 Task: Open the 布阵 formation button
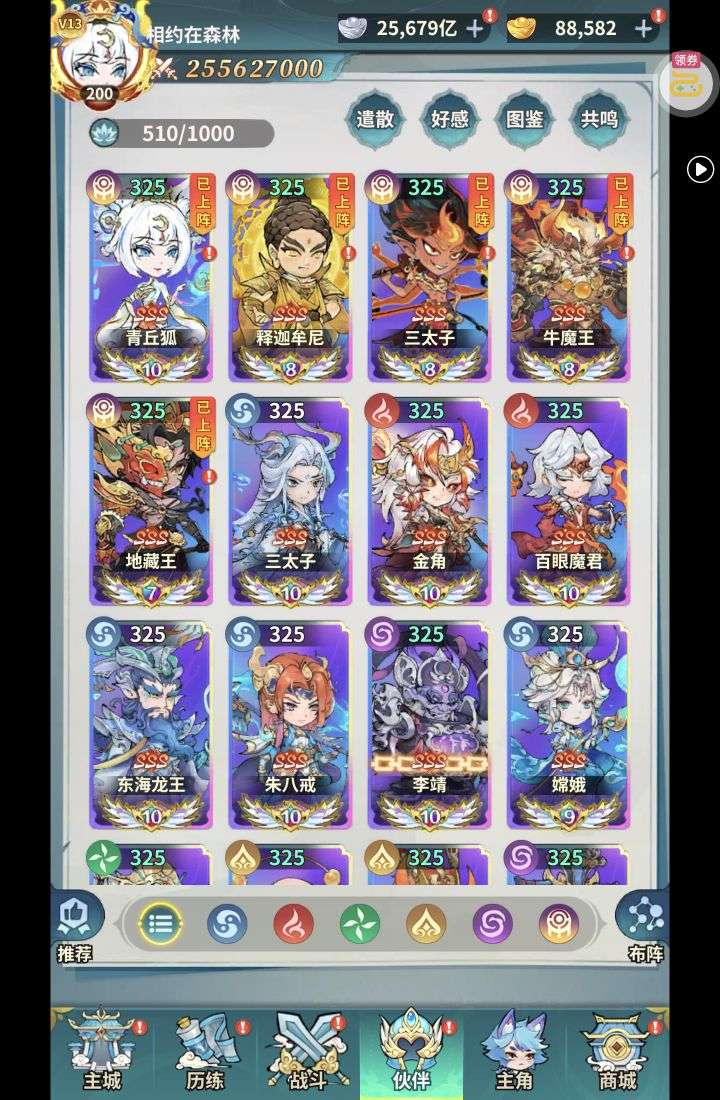coord(644,926)
